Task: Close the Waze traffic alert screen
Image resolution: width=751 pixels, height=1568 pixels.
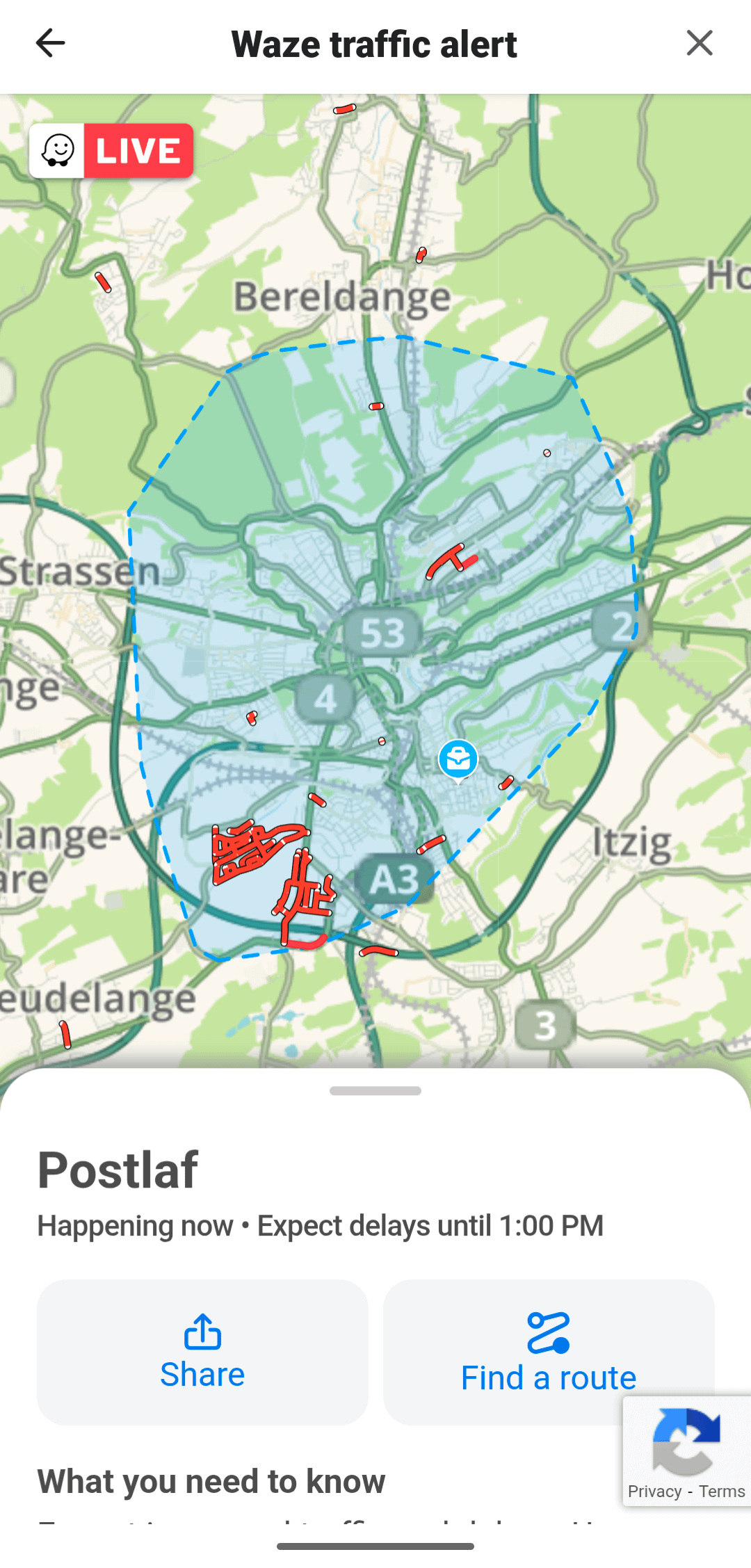Action: coord(699,43)
